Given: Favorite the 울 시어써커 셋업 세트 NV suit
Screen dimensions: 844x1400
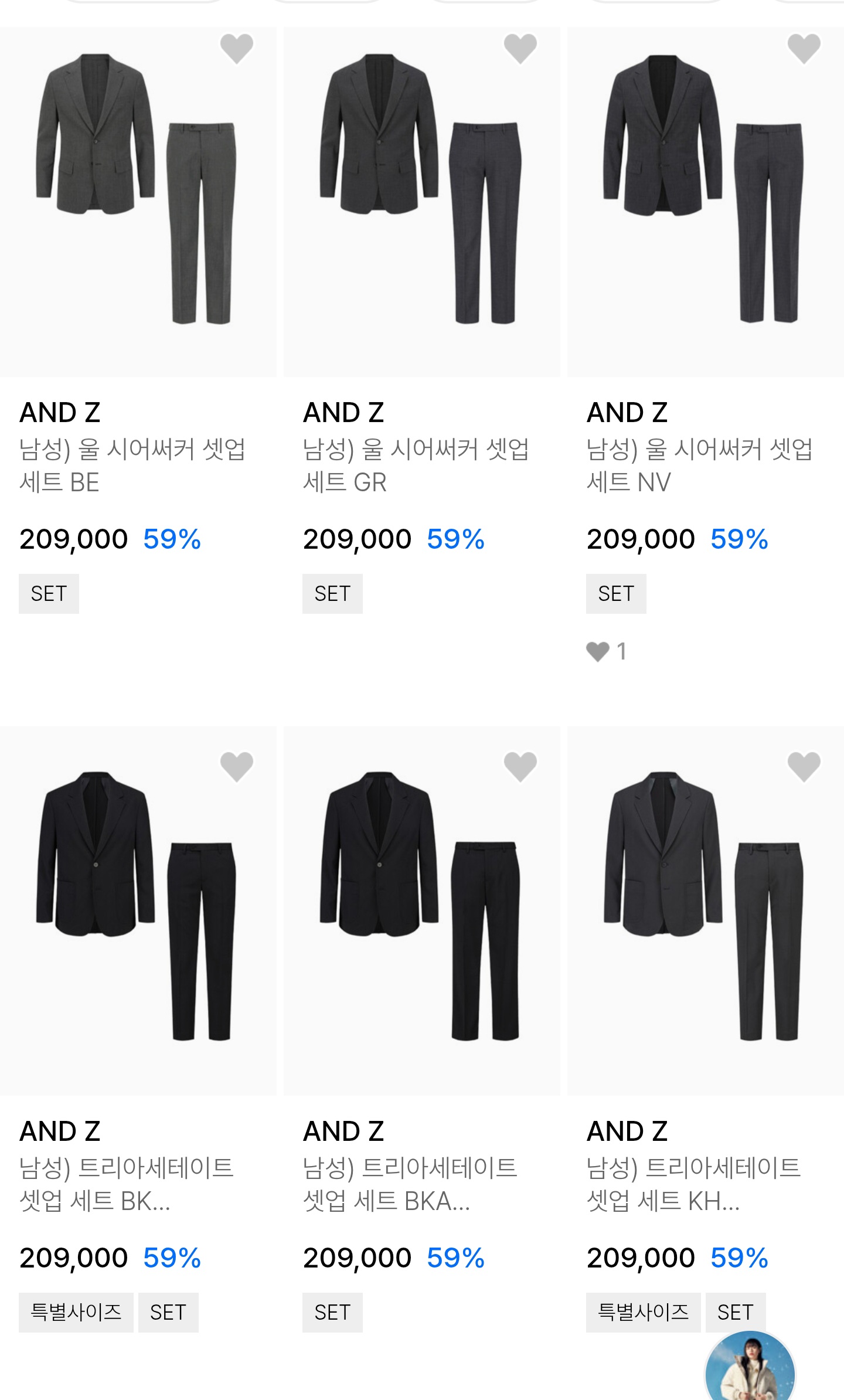Looking at the screenshot, I should pyautogui.click(x=804, y=48).
